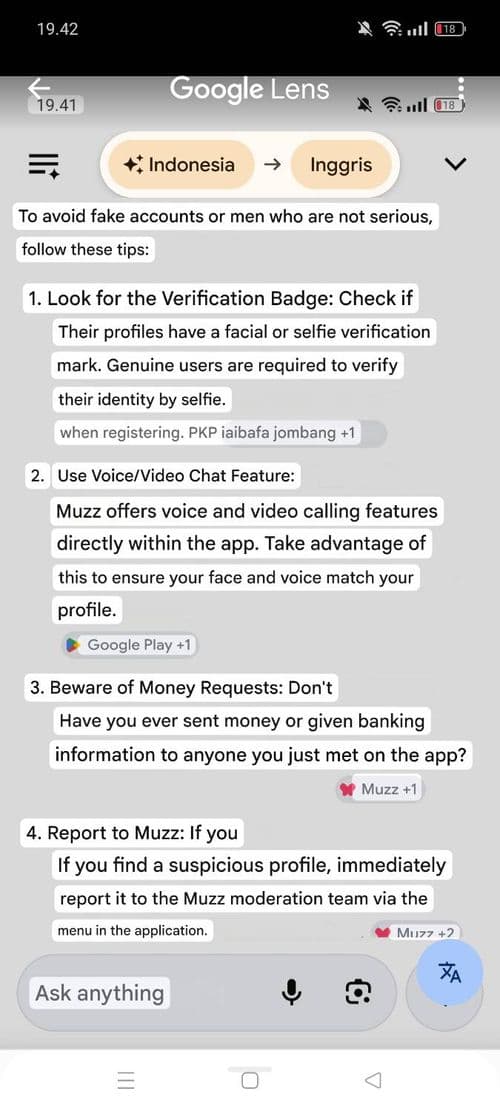The width and height of the screenshot is (500, 1111).
Task: Open the text filter menu icon
Action: coord(44,165)
